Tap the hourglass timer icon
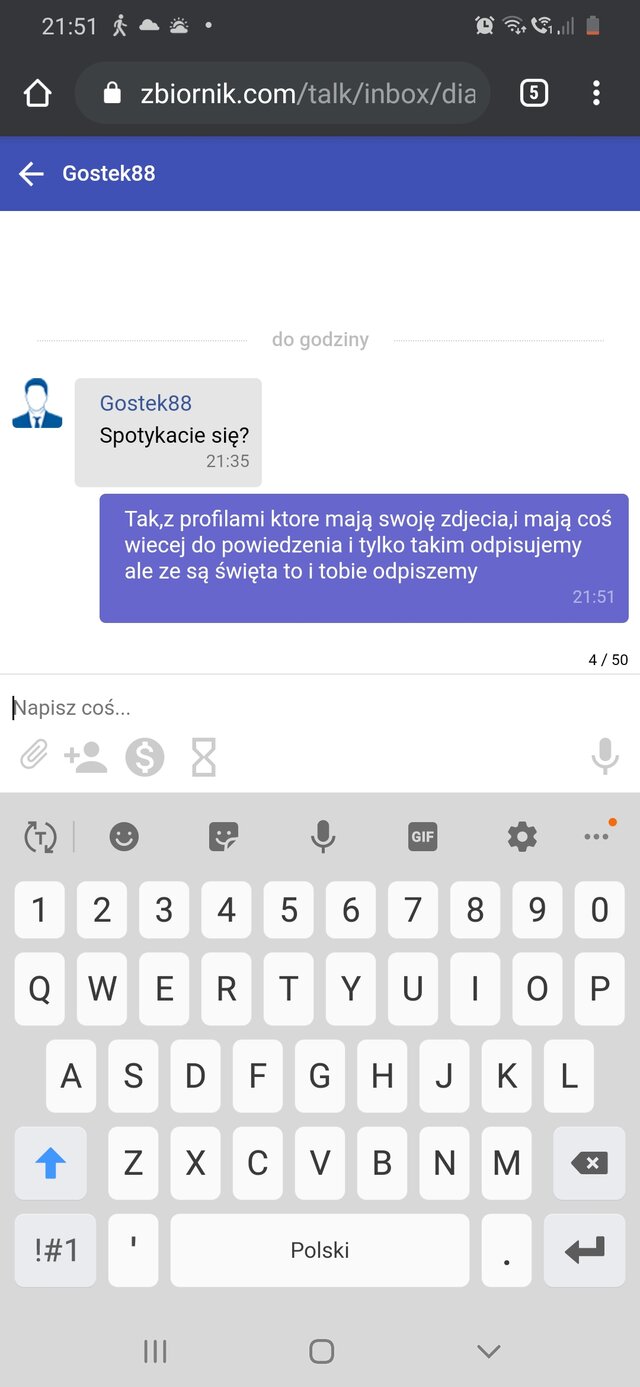The image size is (640, 1387). pyautogui.click(x=204, y=757)
